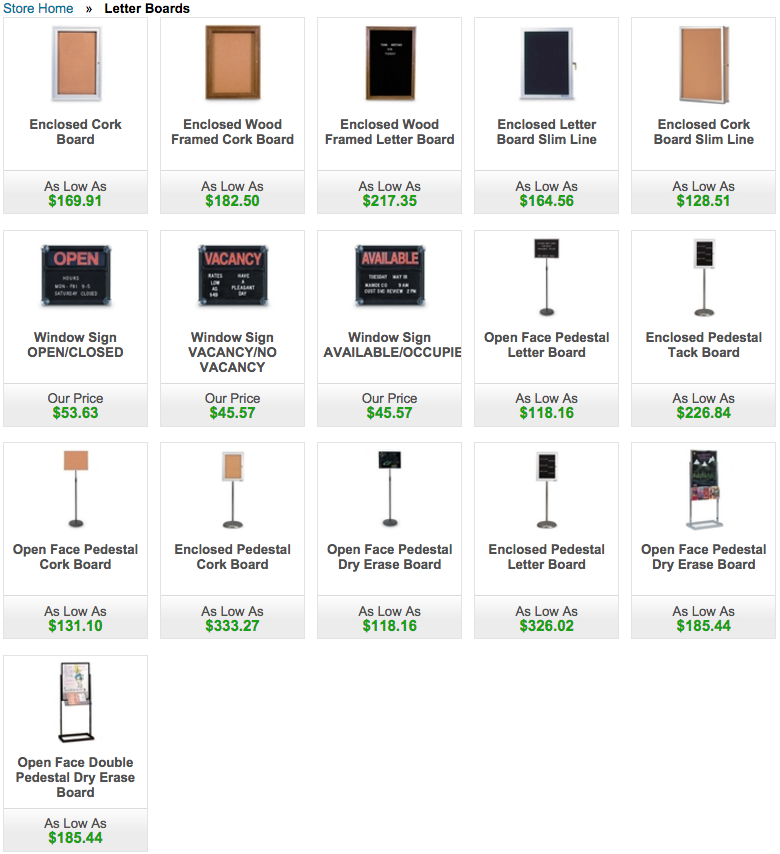
Task: Open Window Sign VACANCY/NO VACANCY
Action: 232,352
